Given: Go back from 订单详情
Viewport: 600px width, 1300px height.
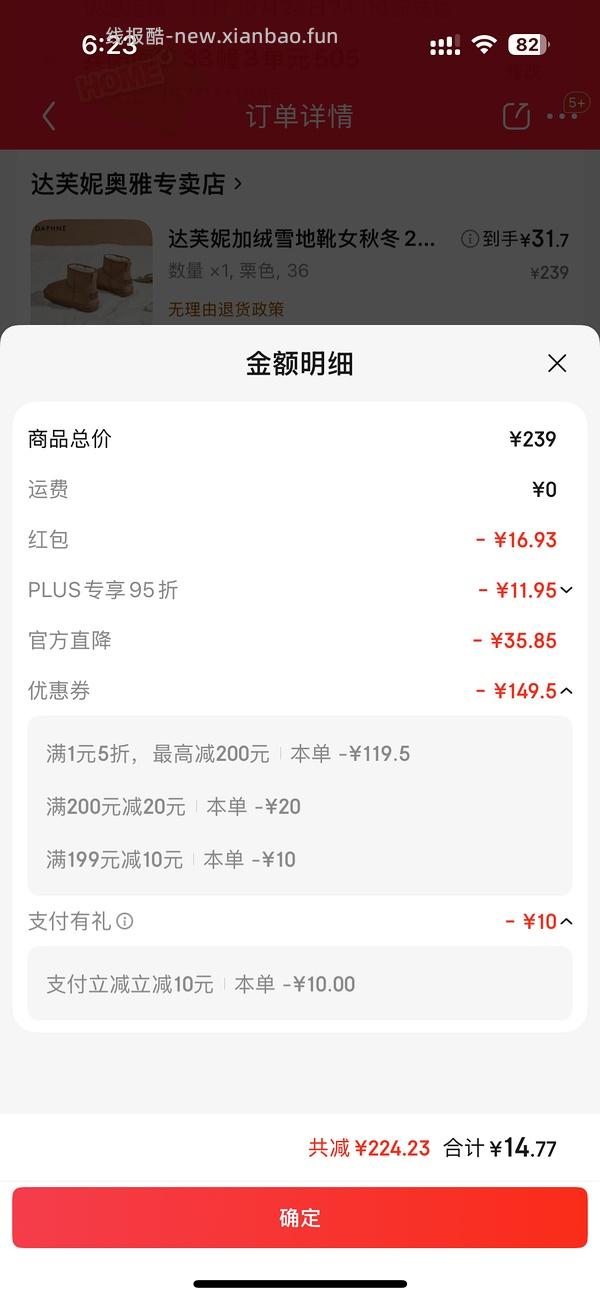Looking at the screenshot, I should (49, 116).
